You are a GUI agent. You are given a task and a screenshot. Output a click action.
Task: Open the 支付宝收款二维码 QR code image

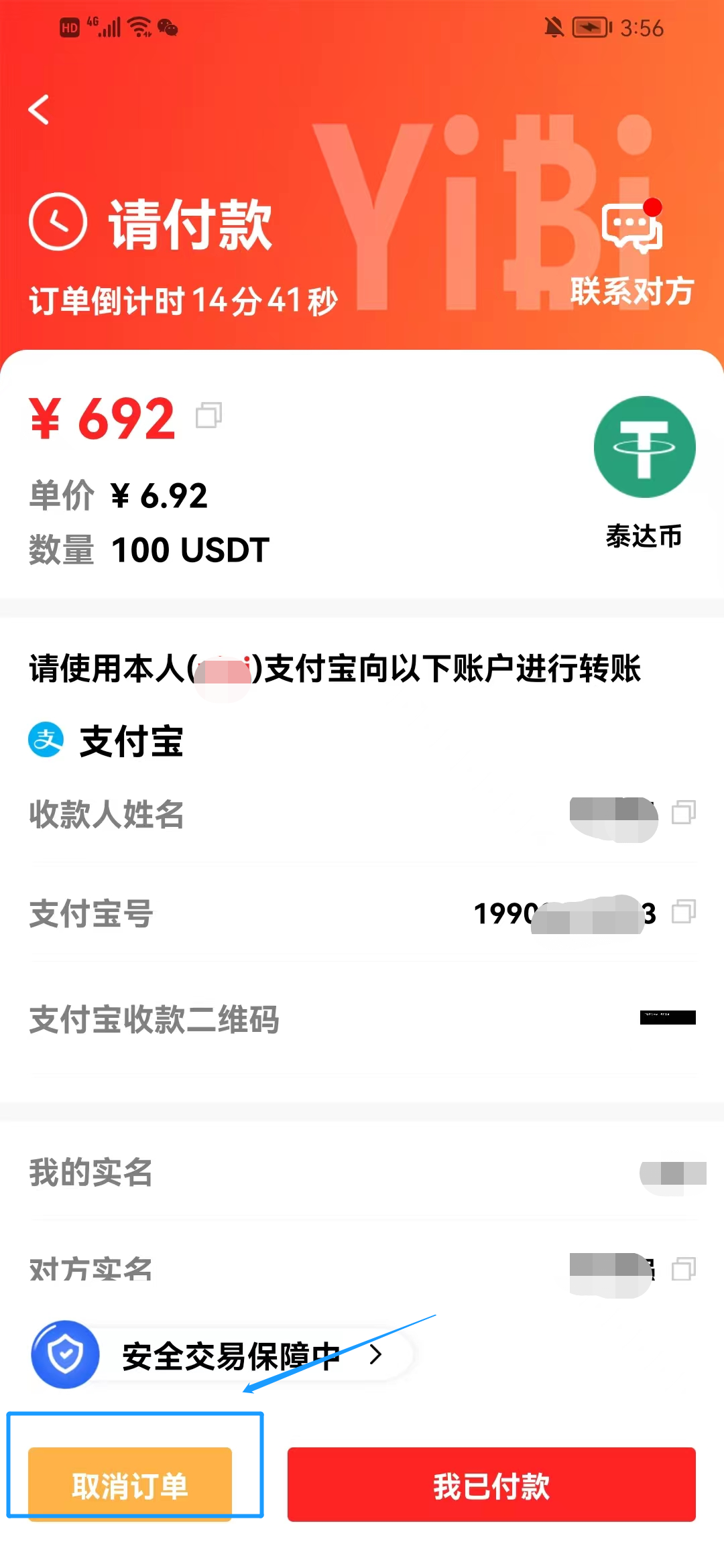pyautogui.click(x=668, y=1017)
